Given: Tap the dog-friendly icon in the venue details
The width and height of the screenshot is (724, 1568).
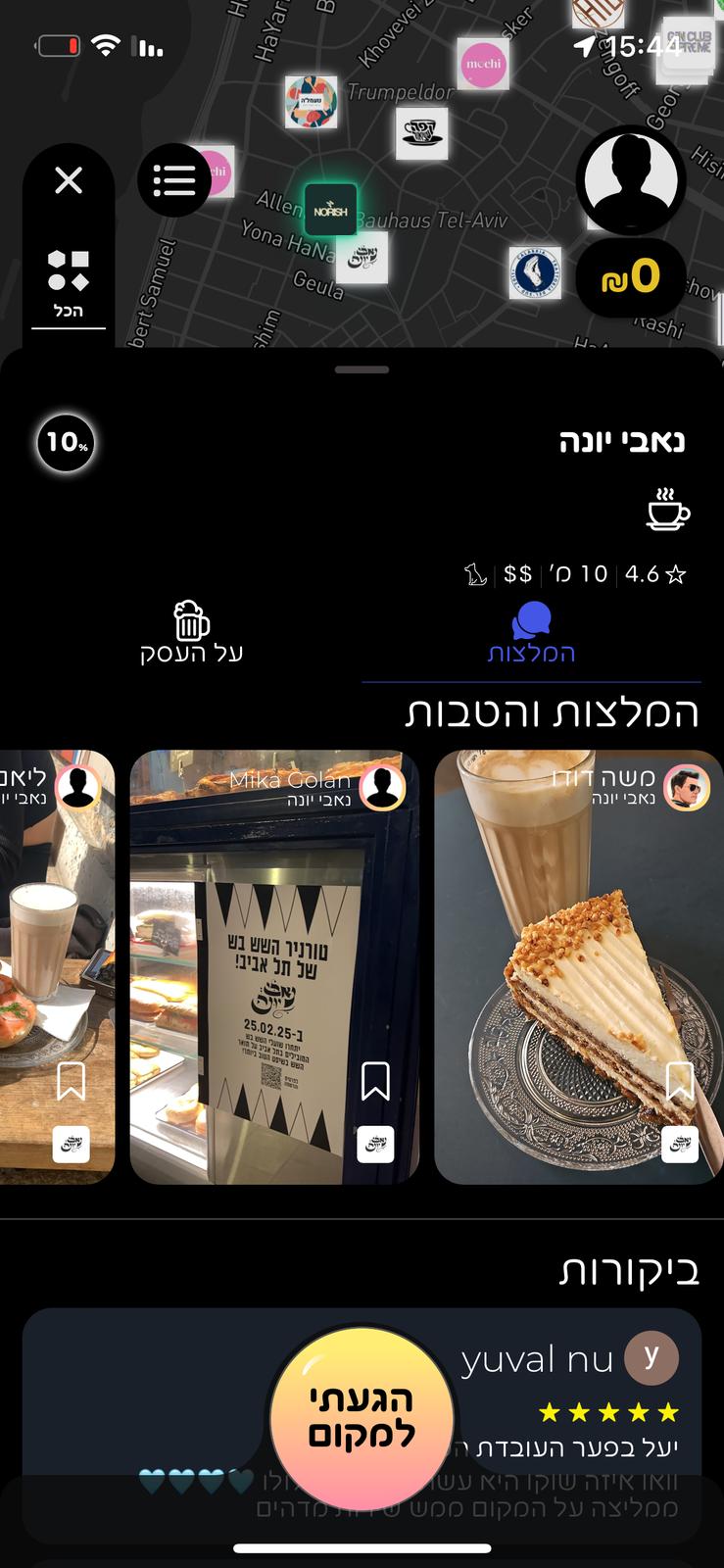Looking at the screenshot, I should tap(476, 573).
